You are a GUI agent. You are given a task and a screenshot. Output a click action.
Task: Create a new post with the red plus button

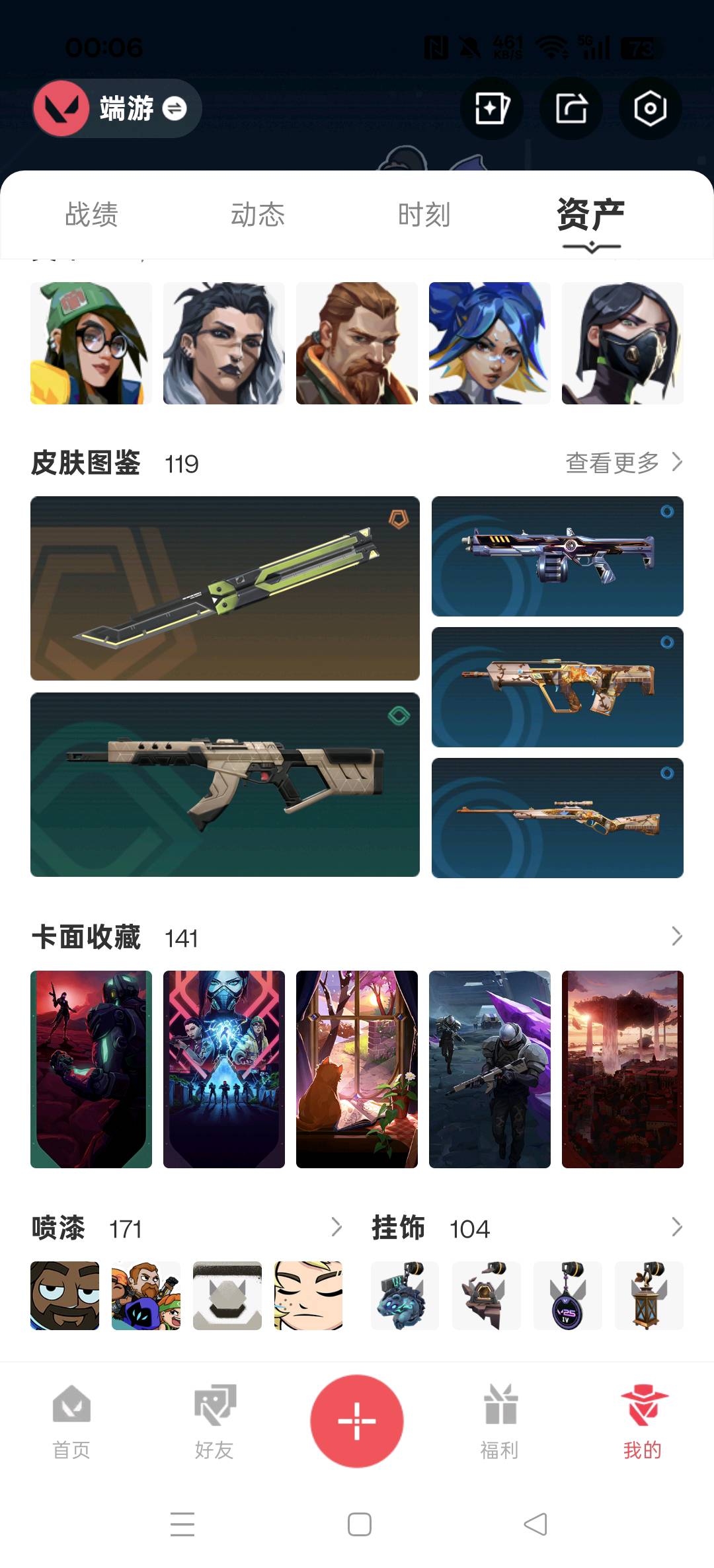pyautogui.click(x=357, y=1421)
